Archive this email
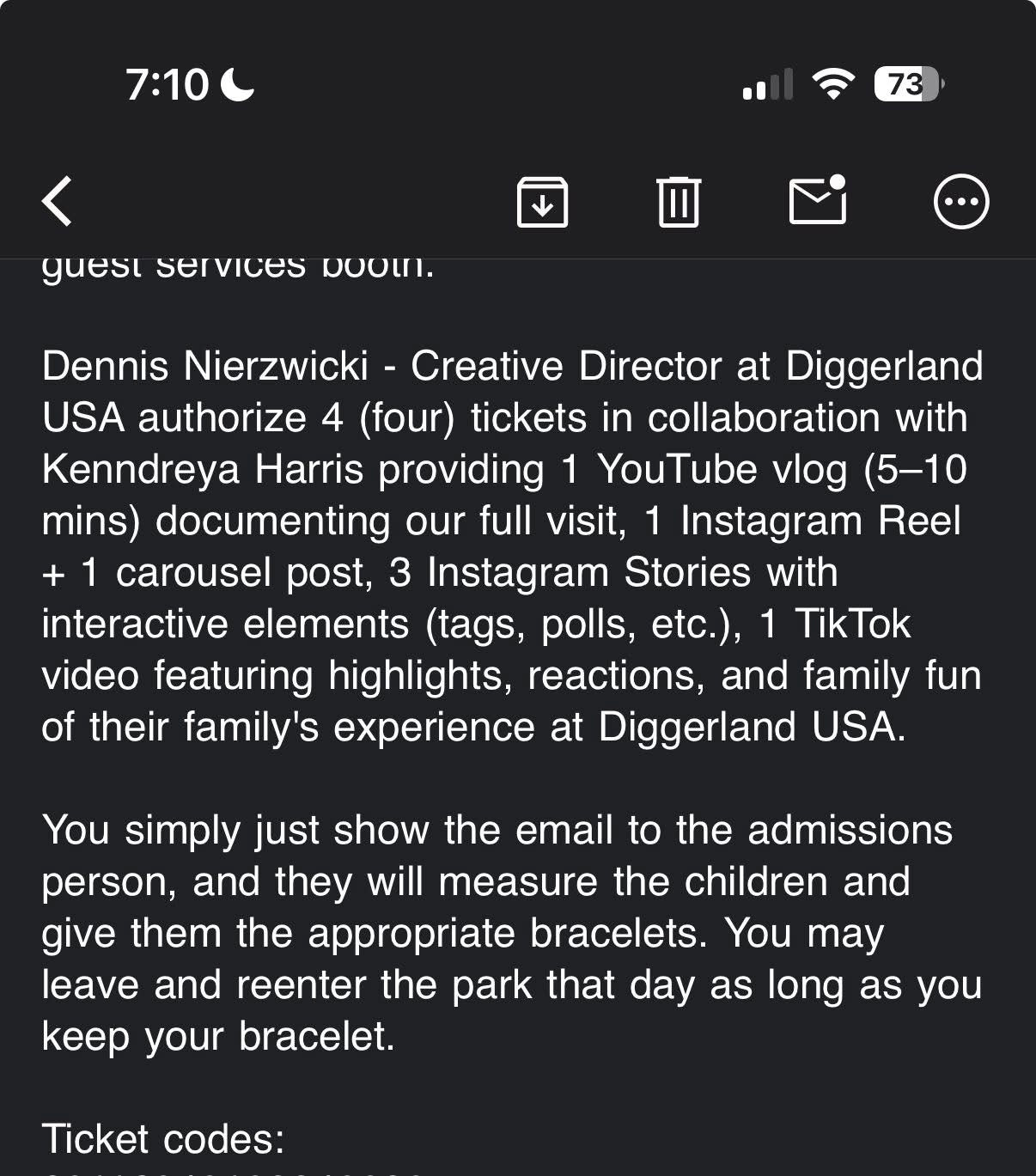The width and height of the screenshot is (1036, 1176). point(542,202)
